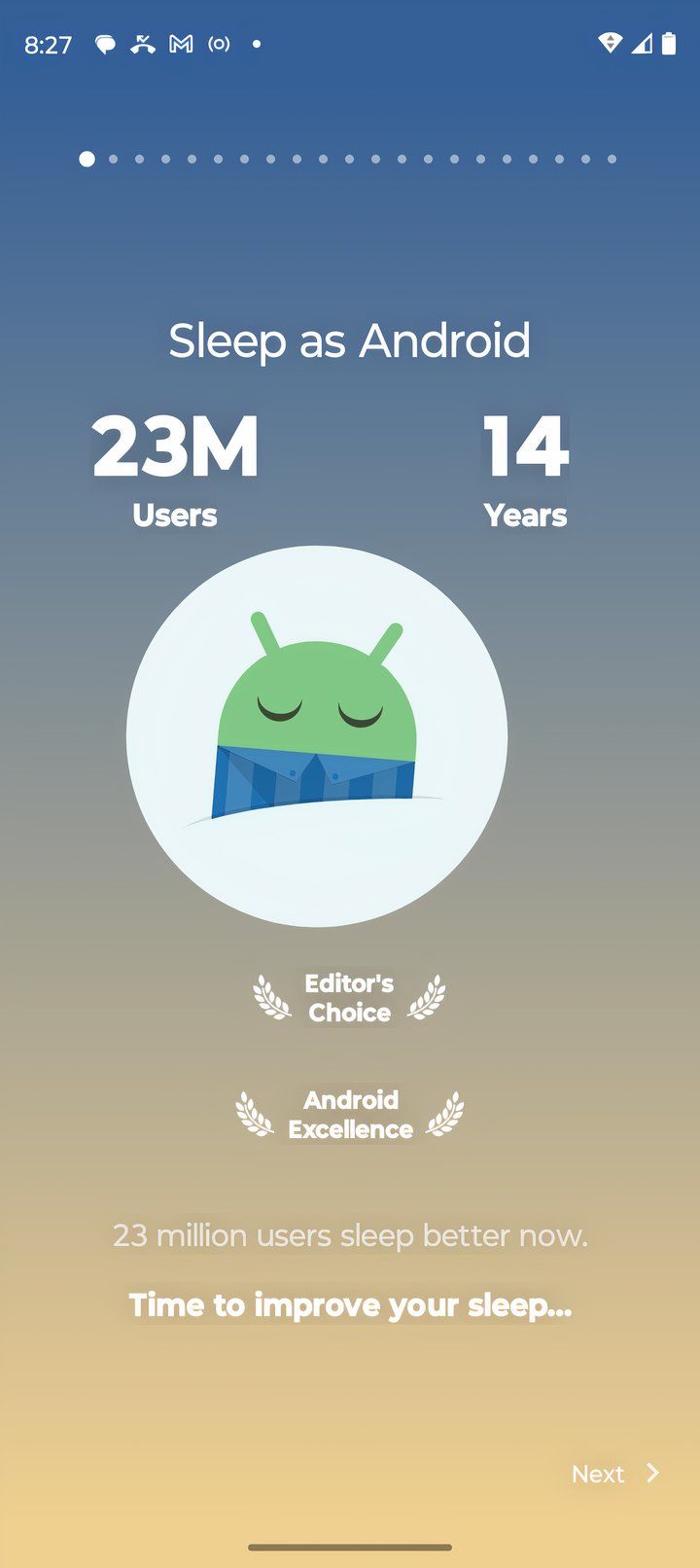This screenshot has width=700, height=1568.
Task: Select the second page indicator dot
Action: (x=115, y=157)
